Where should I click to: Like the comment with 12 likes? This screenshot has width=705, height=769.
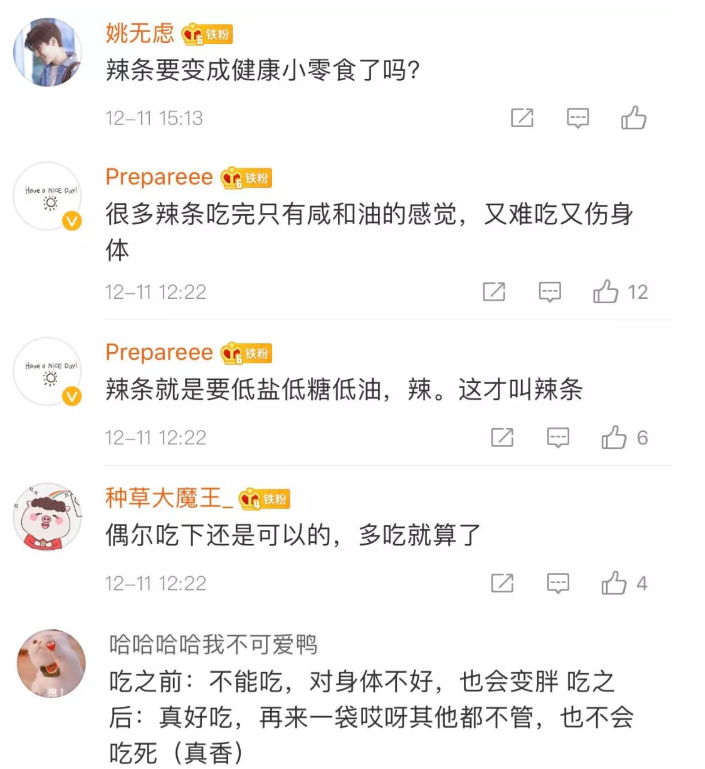[606, 292]
